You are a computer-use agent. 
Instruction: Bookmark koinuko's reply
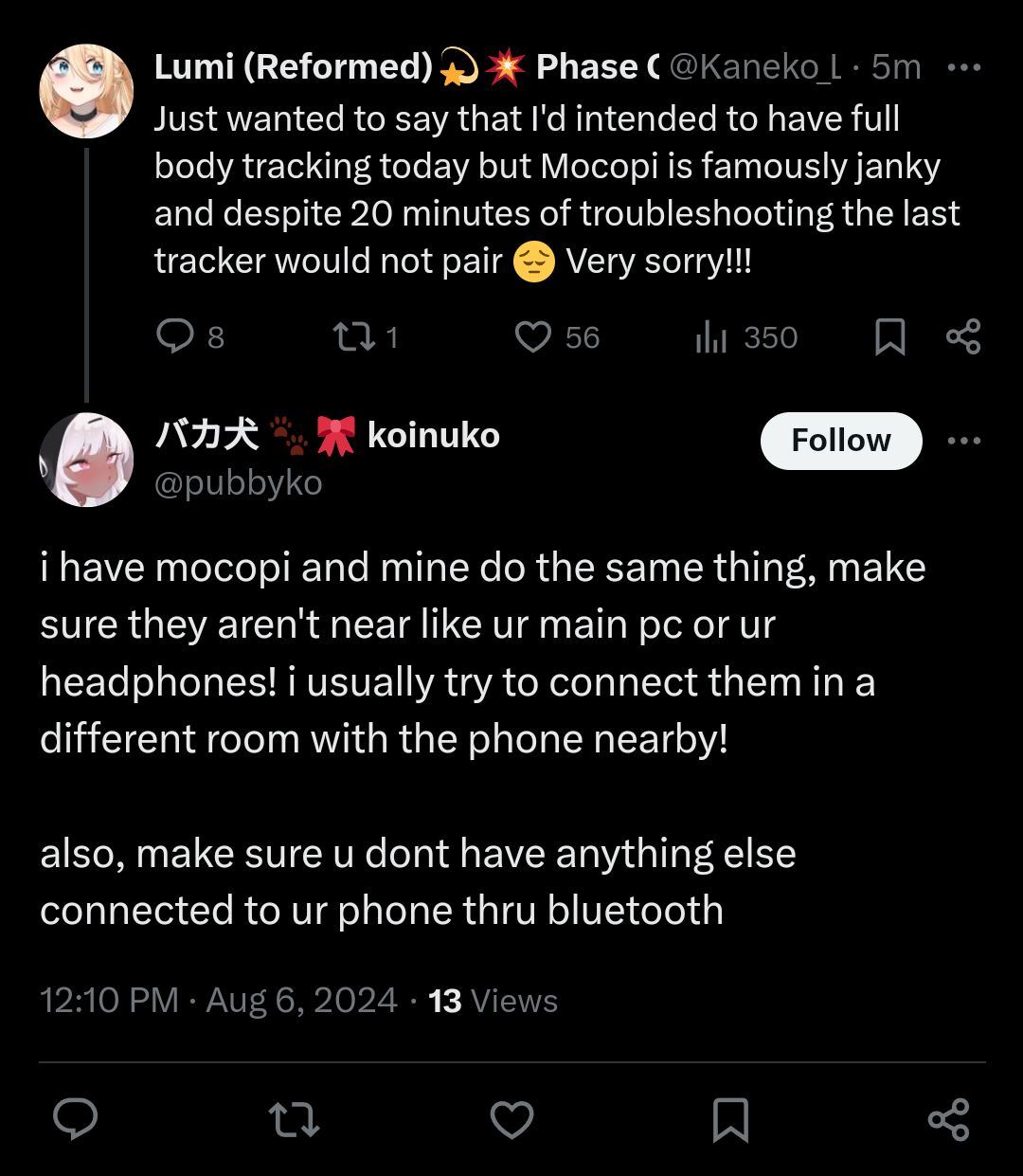[x=730, y=1119]
